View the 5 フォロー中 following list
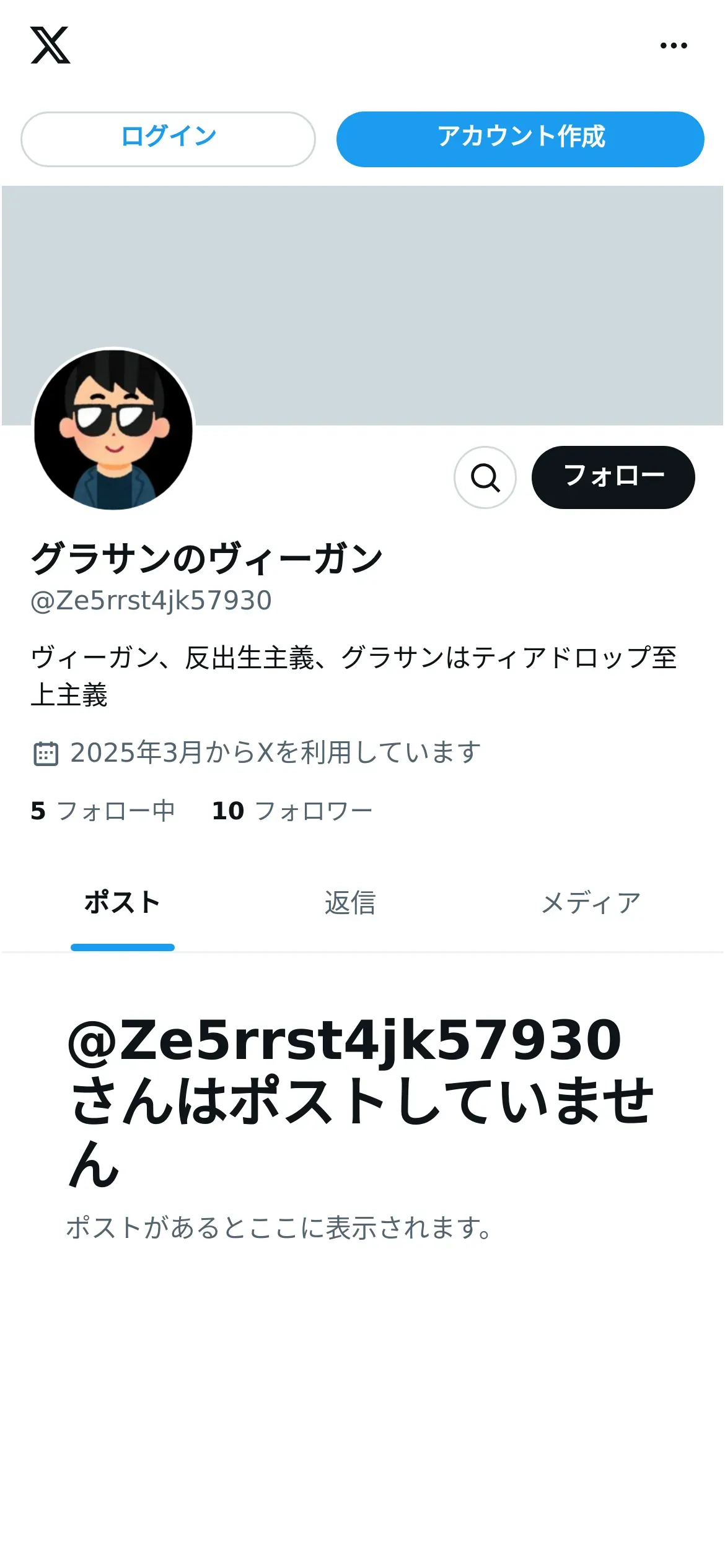 click(103, 811)
